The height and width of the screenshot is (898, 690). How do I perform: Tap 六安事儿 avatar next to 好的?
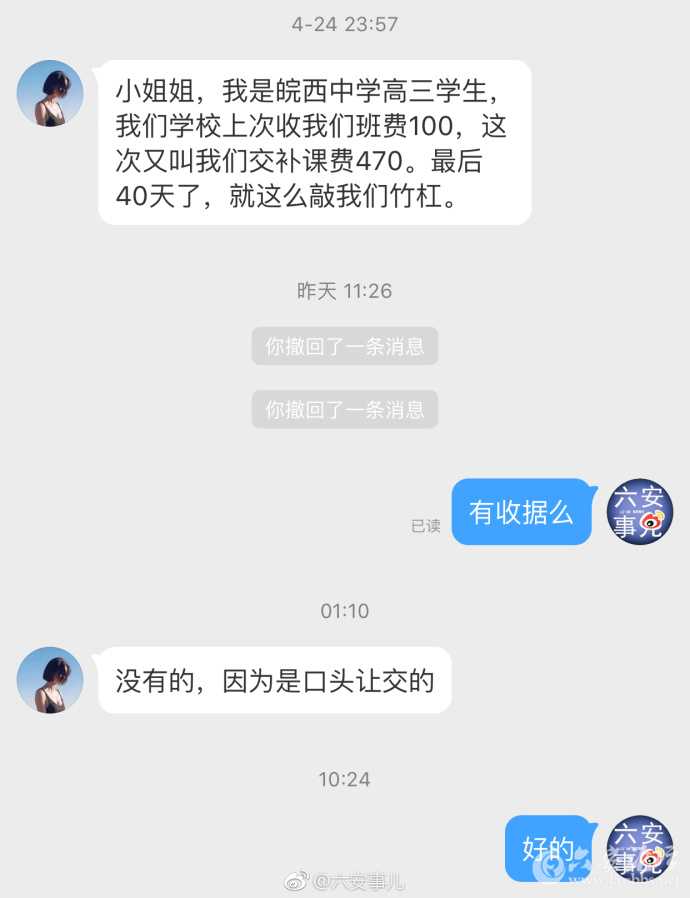(640, 847)
